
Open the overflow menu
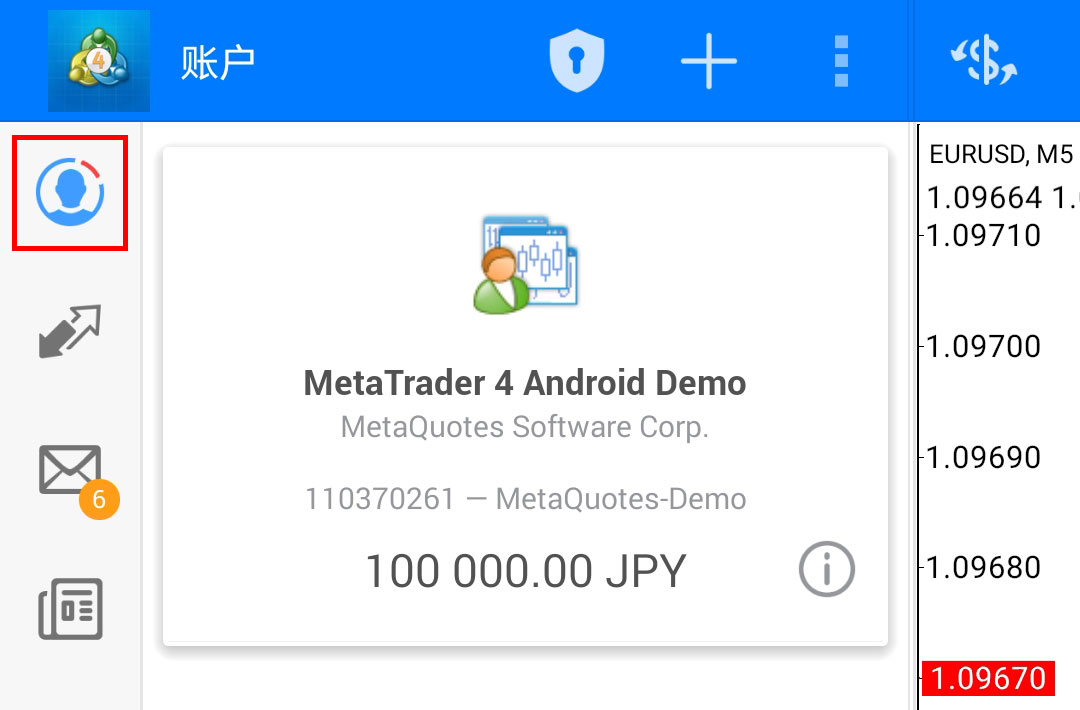841,61
